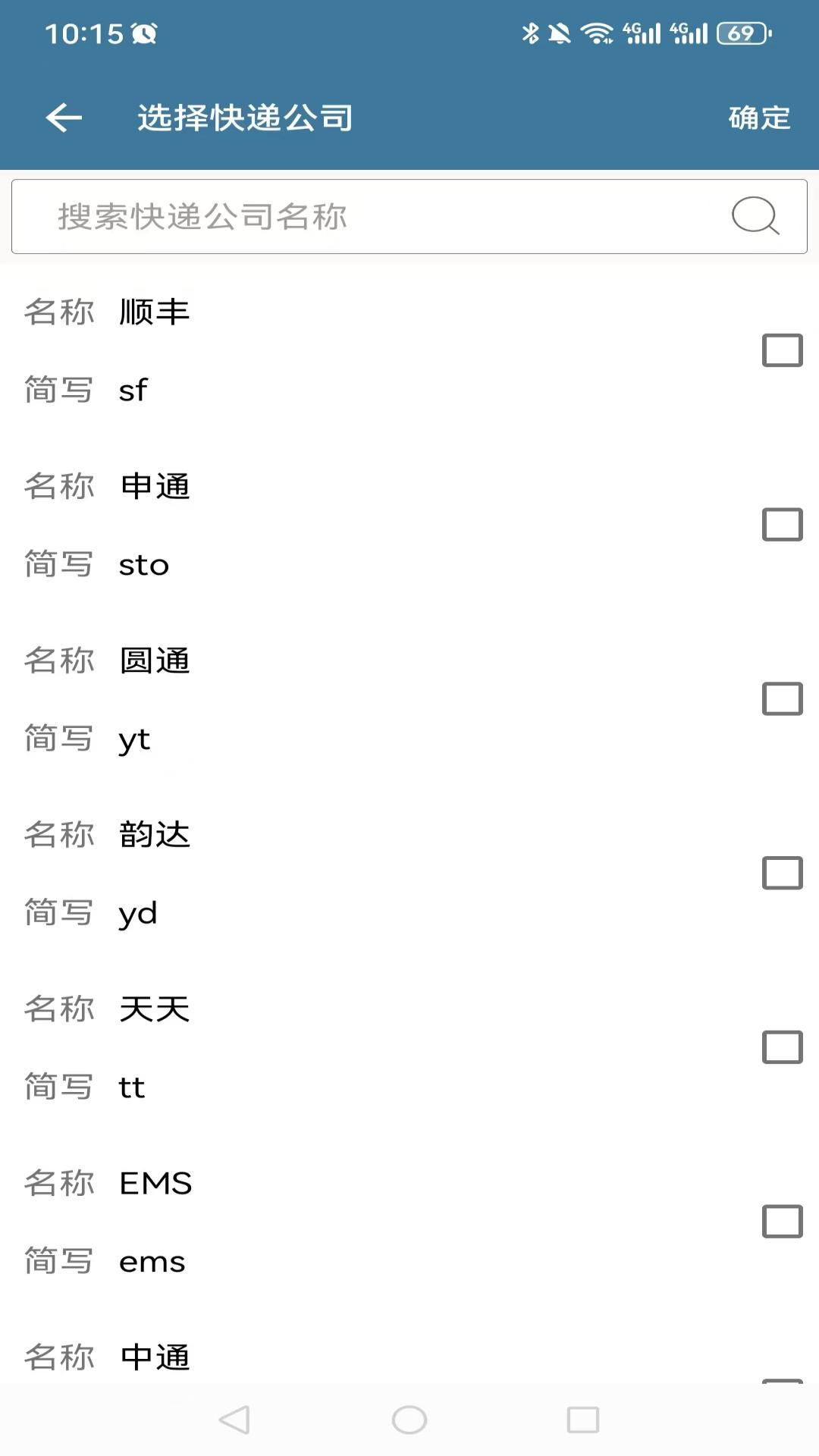Tap the magnifier search icon

point(755,216)
